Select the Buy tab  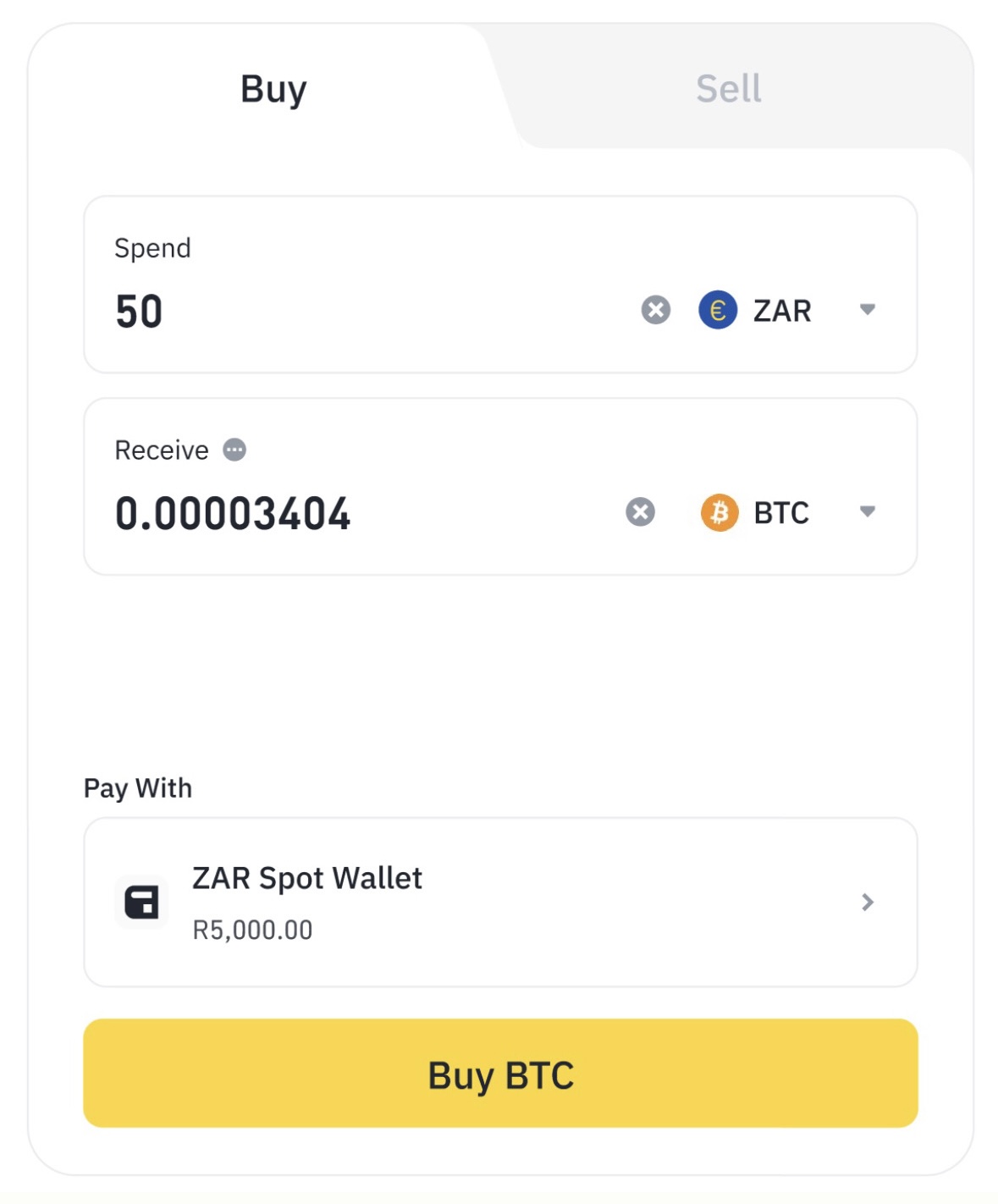tap(273, 88)
